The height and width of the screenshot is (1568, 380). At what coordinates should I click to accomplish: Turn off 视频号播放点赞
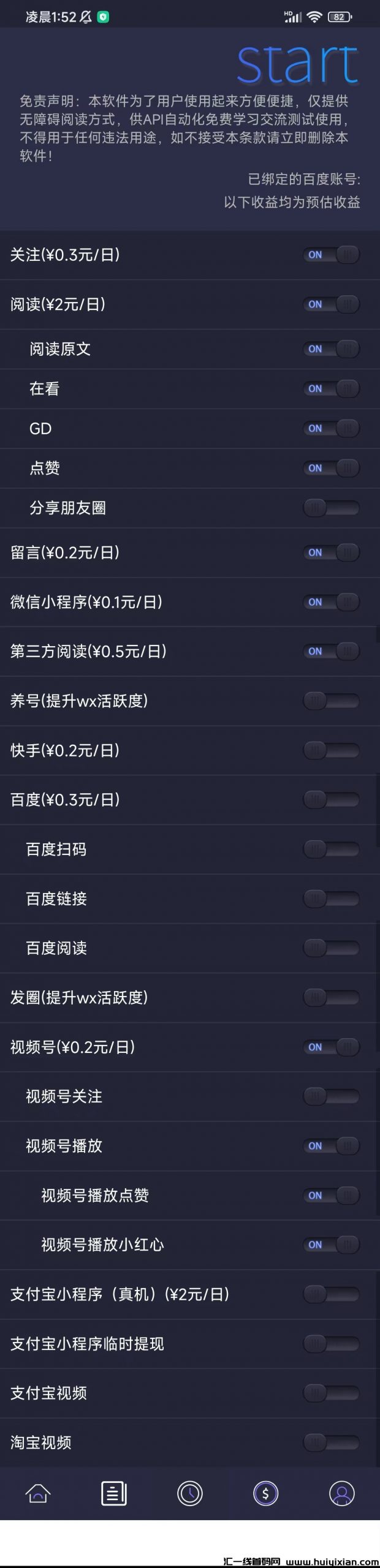(x=331, y=1195)
